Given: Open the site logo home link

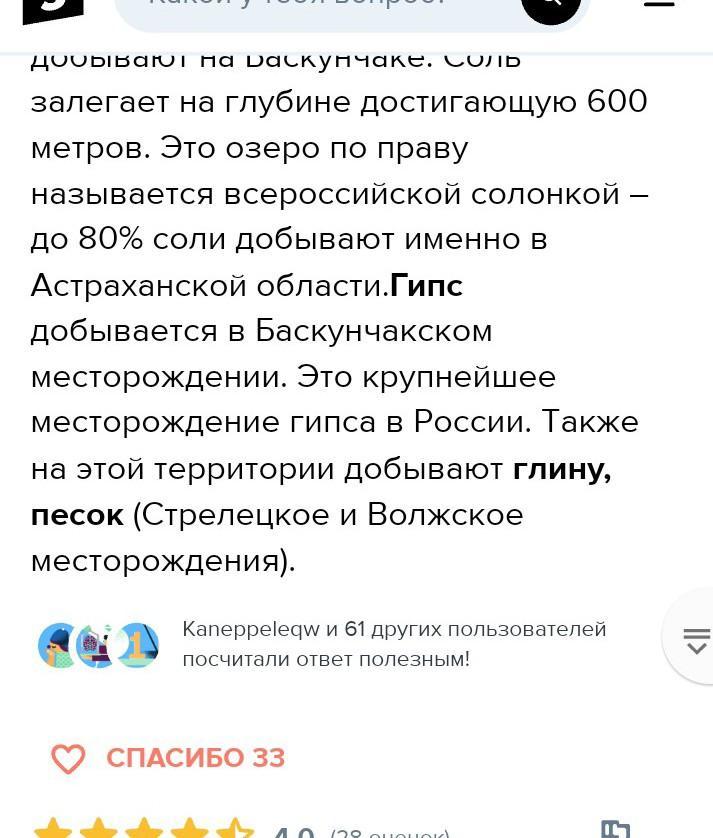Looking at the screenshot, I should 52,8.
